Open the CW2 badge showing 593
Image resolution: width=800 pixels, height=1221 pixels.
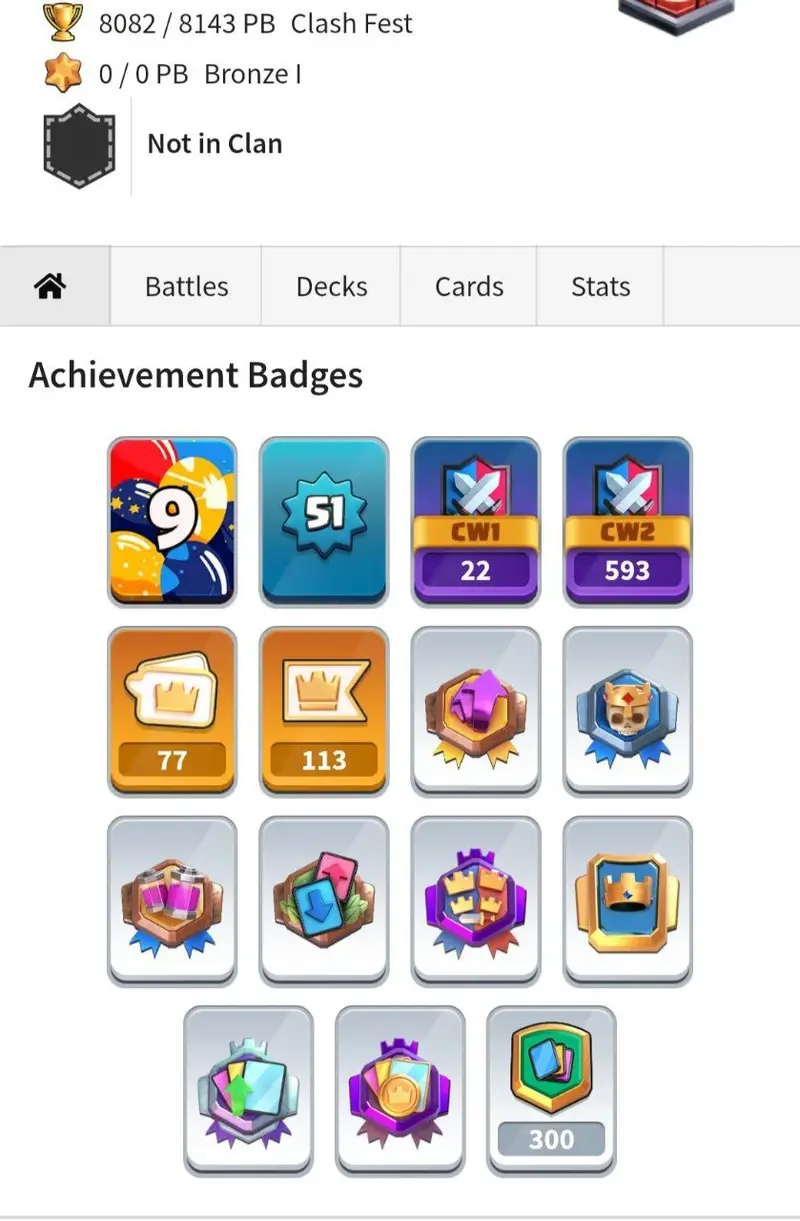[x=627, y=521]
